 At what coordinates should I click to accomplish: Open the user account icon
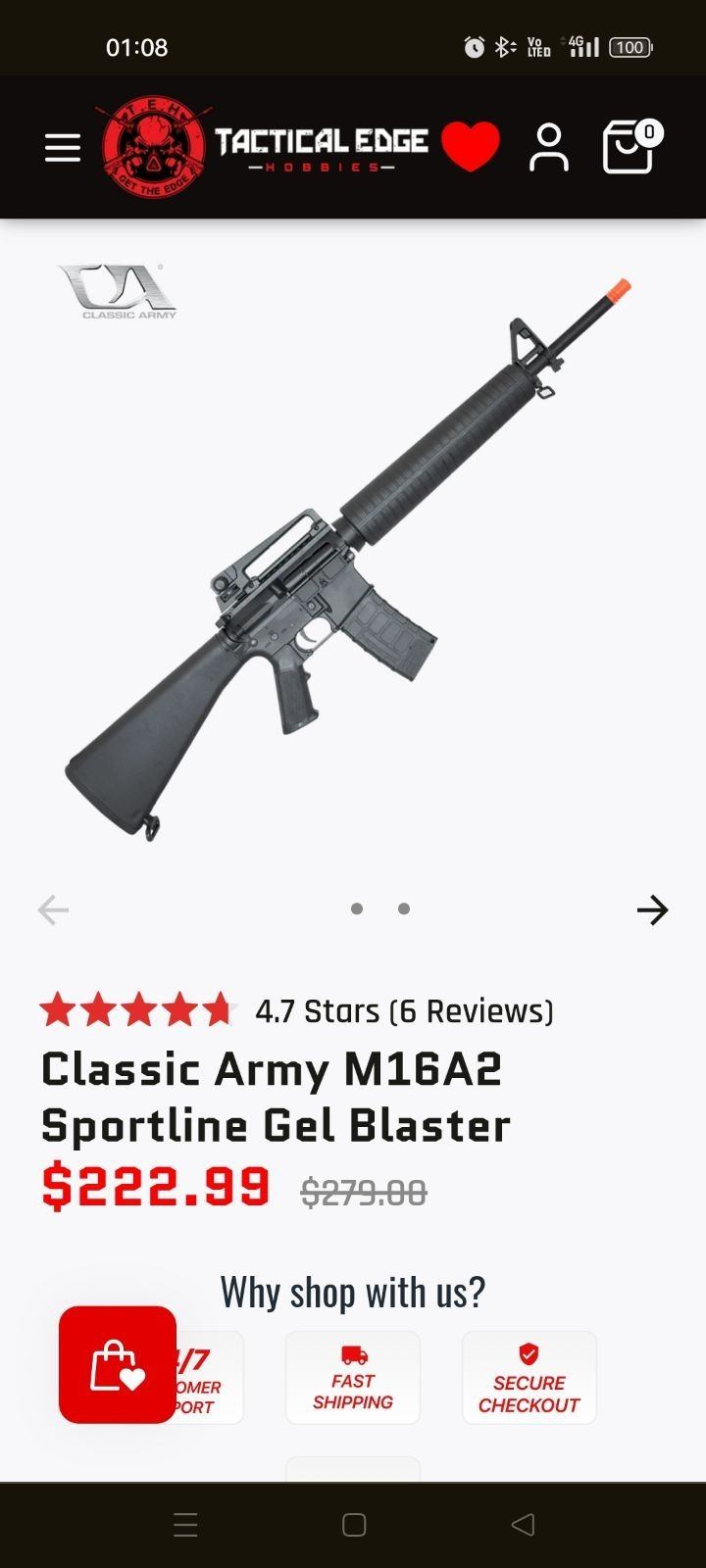548,148
